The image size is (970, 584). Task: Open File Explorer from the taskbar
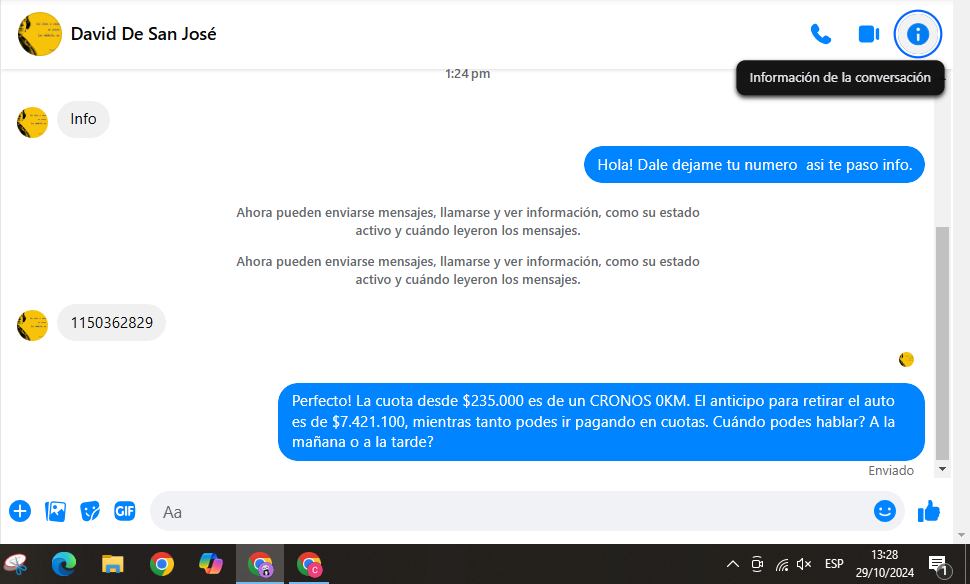pyautogui.click(x=112, y=565)
